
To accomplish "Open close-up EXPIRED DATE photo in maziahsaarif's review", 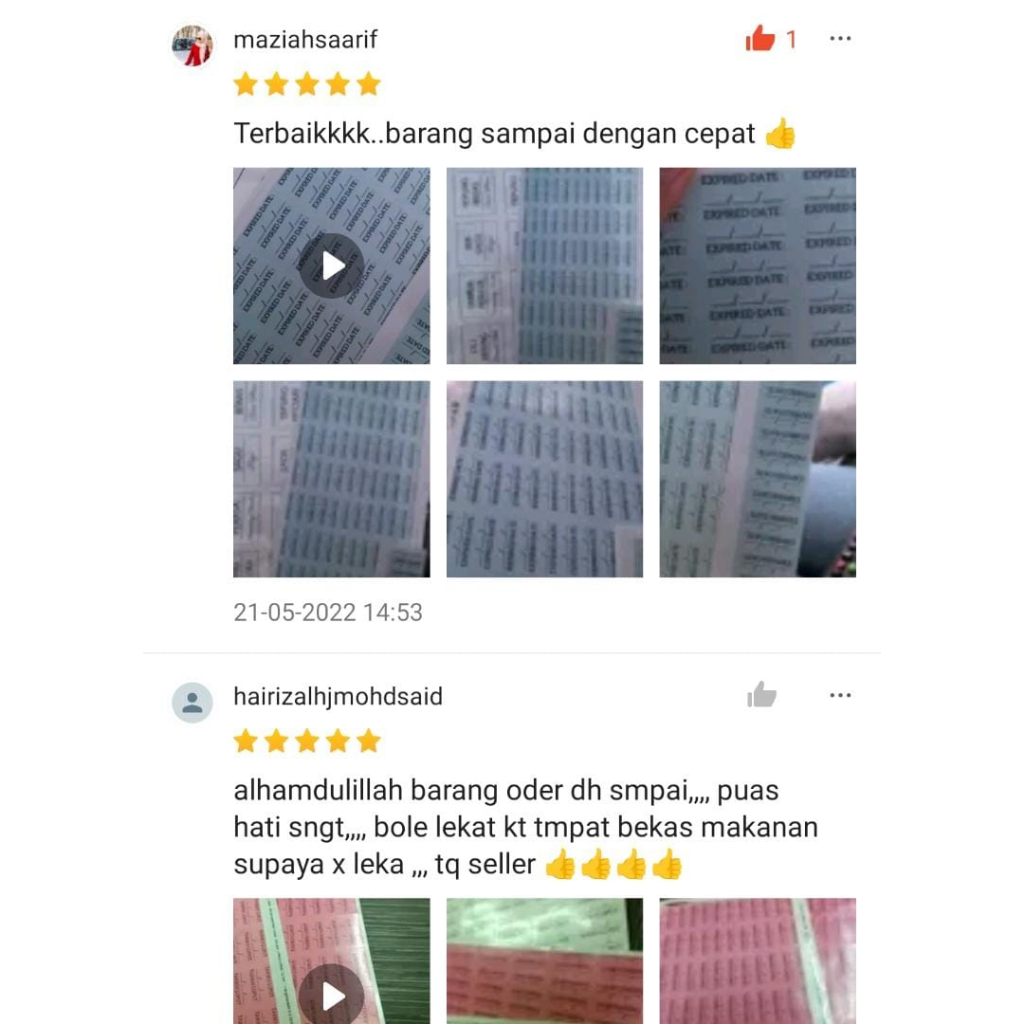I will tap(757, 265).
